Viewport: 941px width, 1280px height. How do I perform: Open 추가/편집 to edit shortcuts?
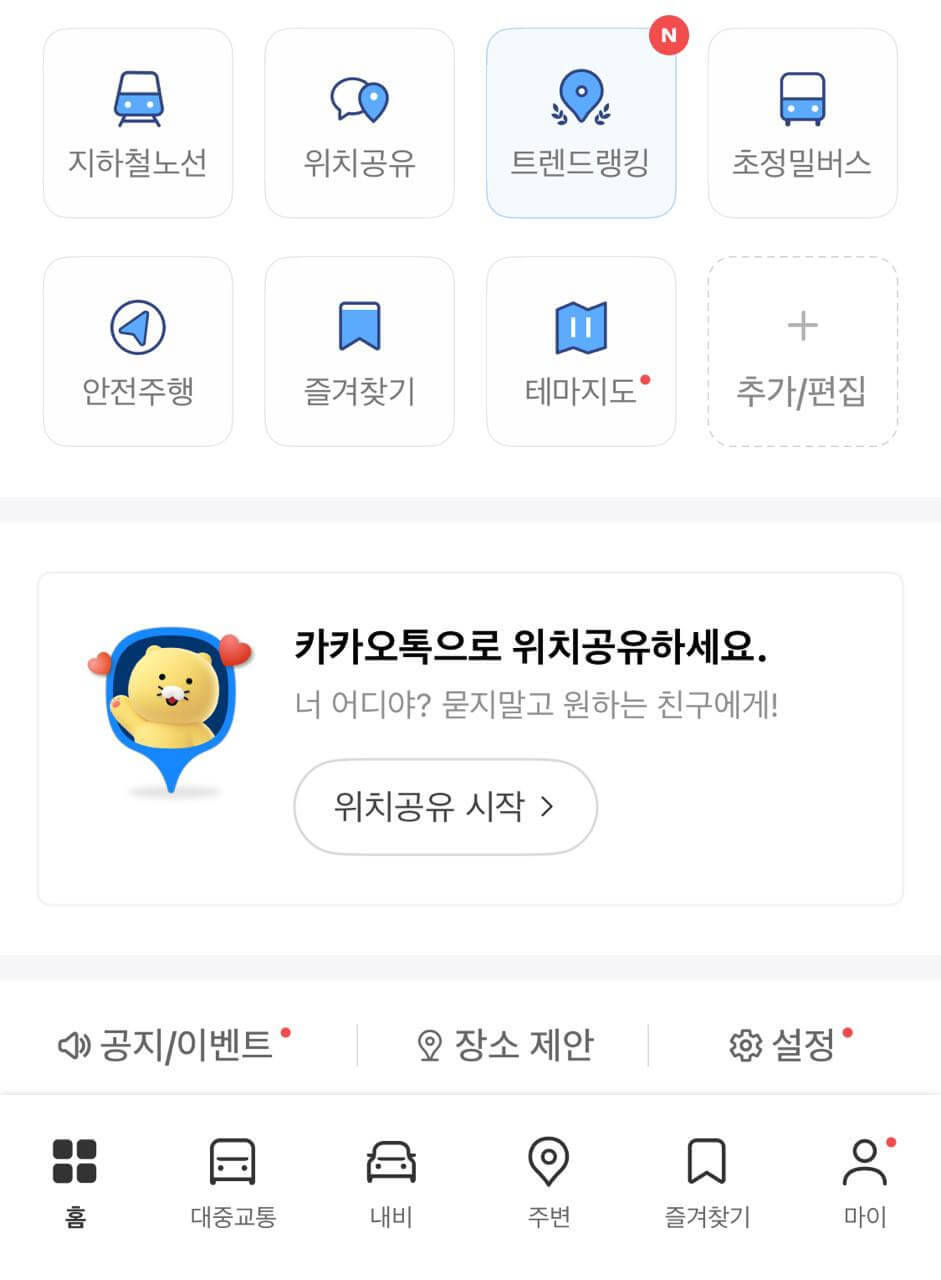coord(802,350)
